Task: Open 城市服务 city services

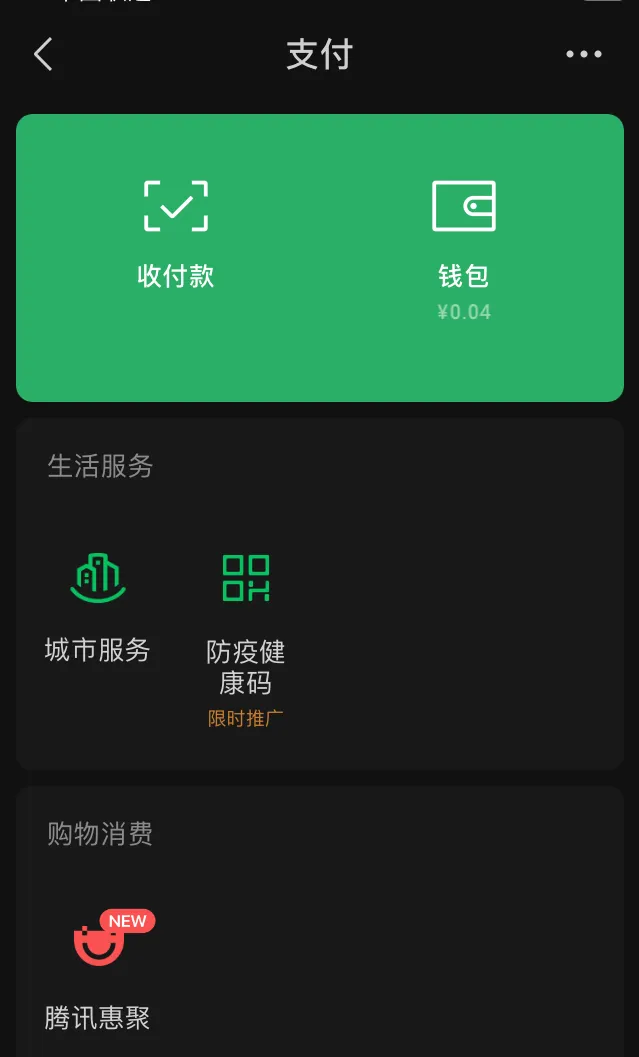Action: (x=98, y=608)
